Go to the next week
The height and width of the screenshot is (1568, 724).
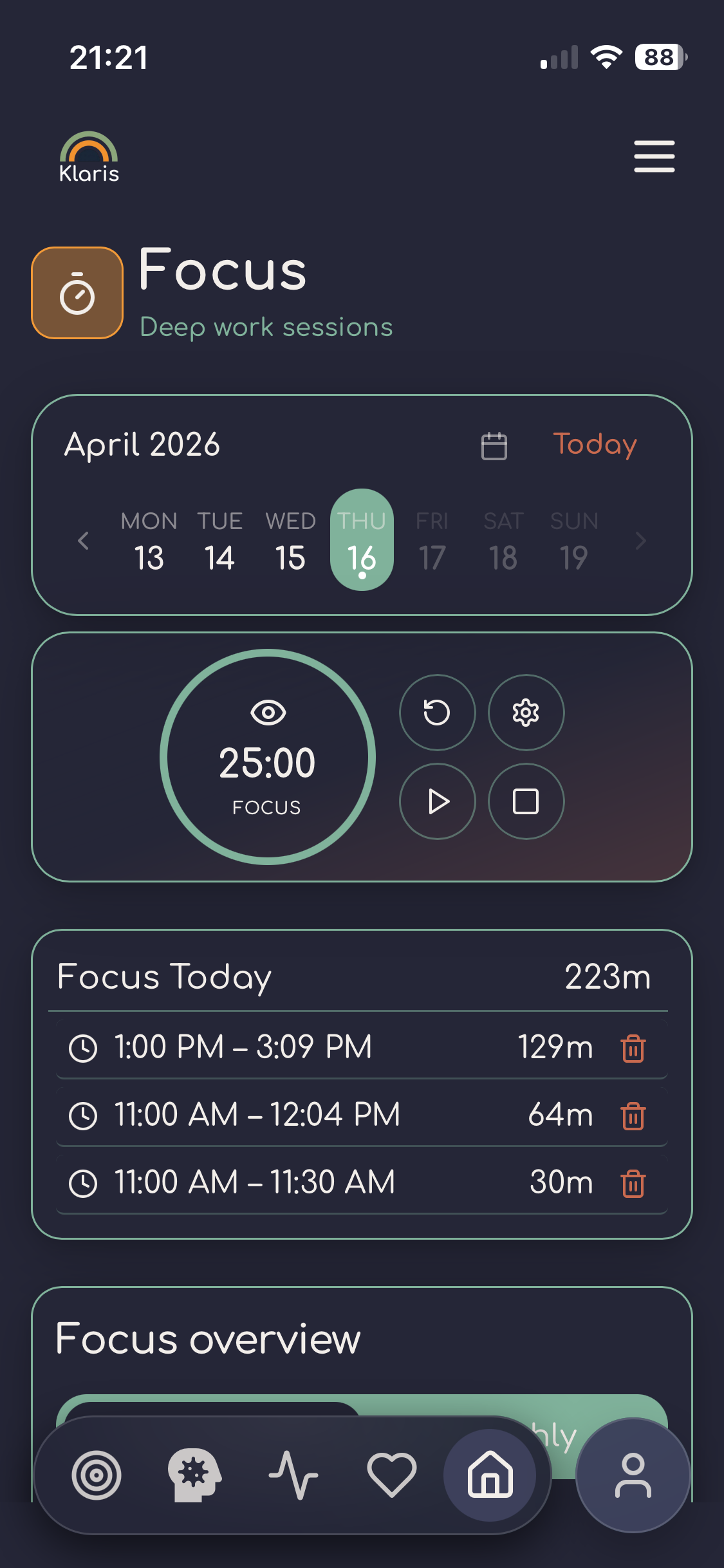[x=640, y=541]
